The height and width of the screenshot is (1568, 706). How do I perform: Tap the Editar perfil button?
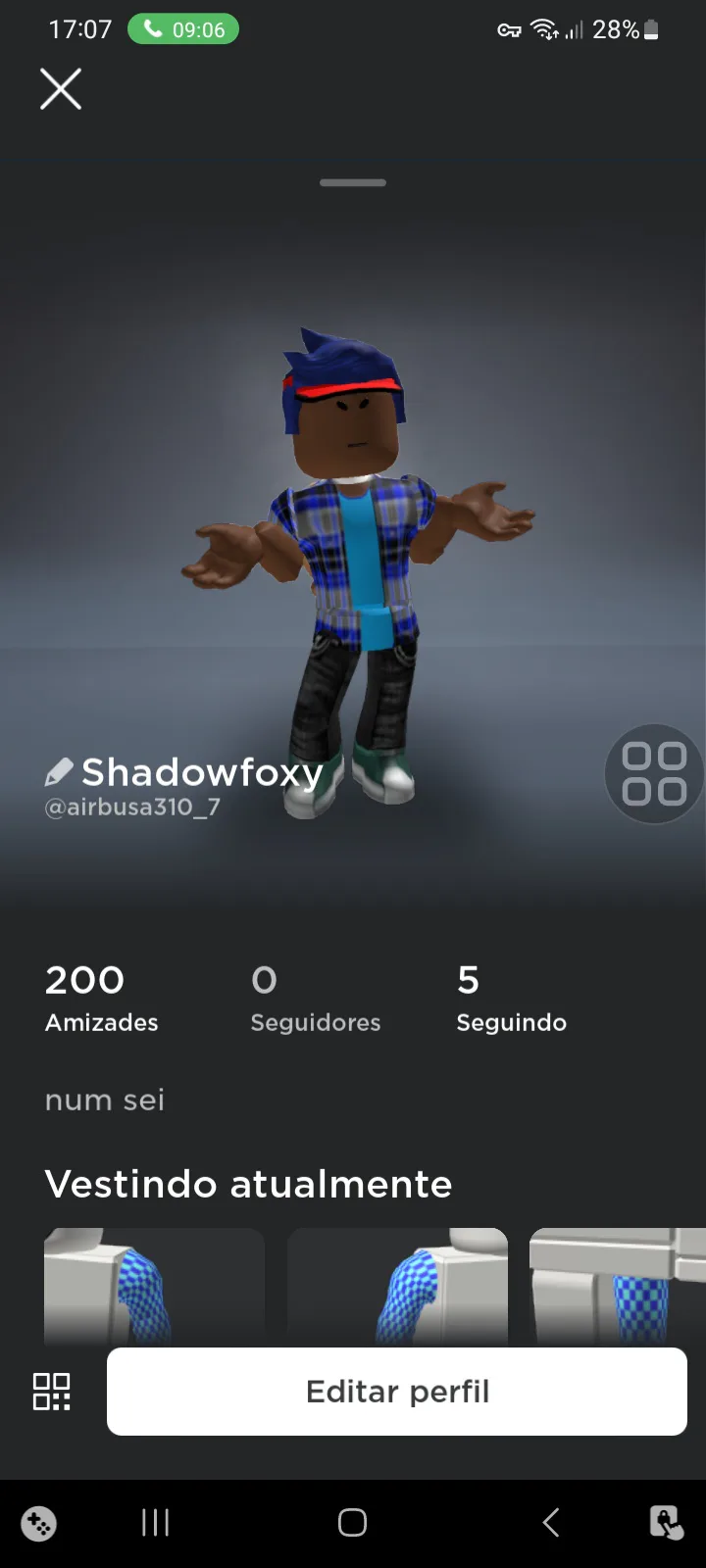coord(397,1392)
